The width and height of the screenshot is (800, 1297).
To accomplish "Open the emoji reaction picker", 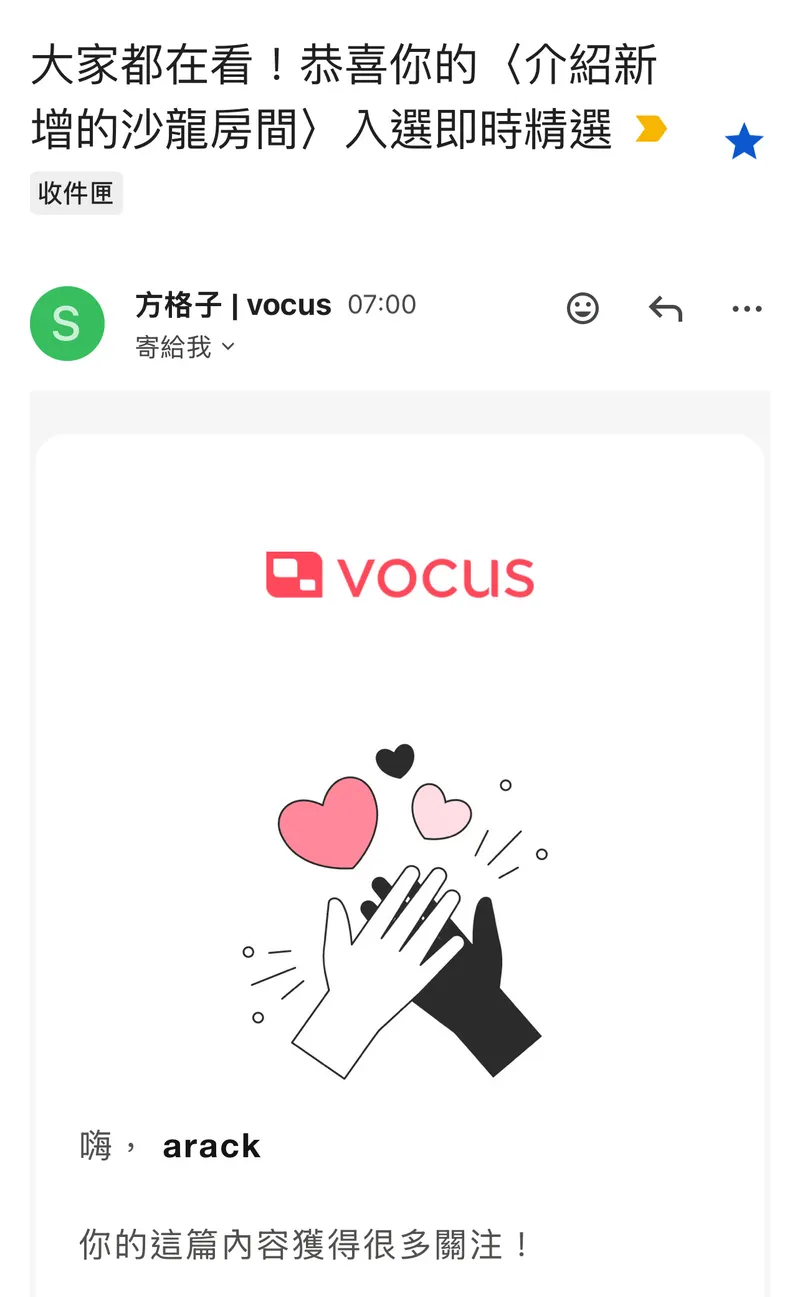I will [x=582, y=308].
